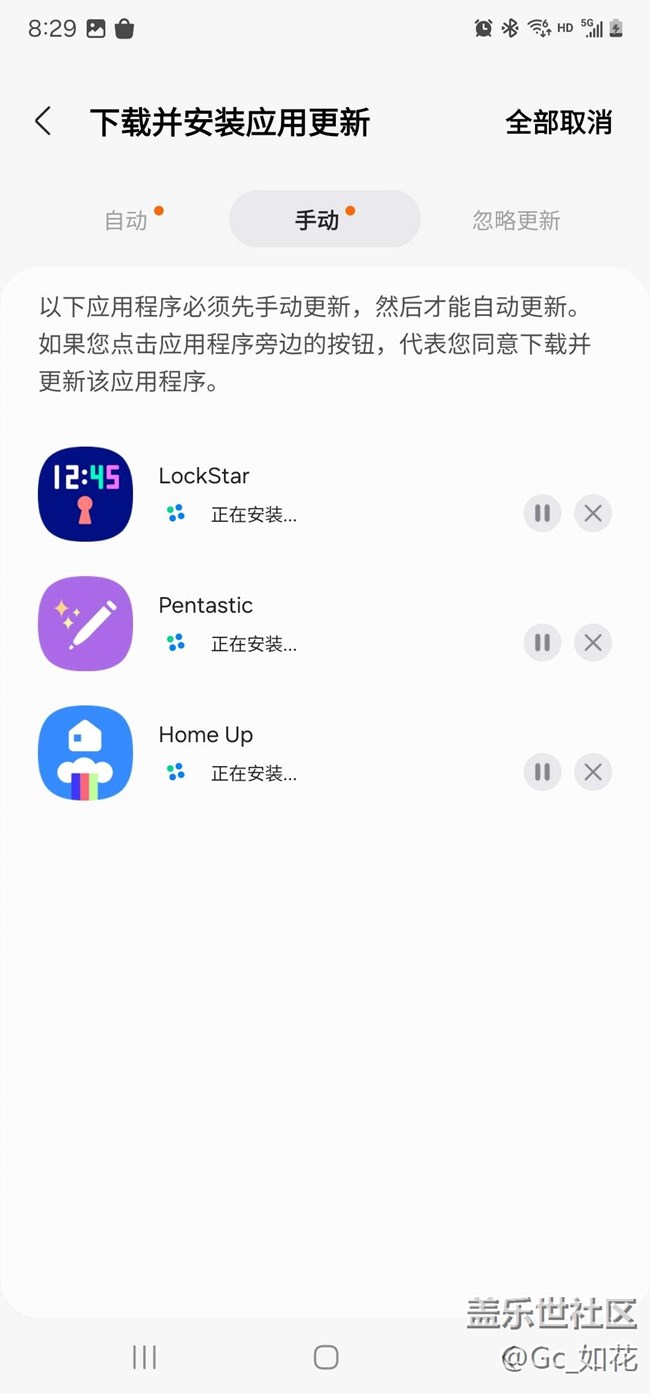Return to the home screen
Image resolution: width=650 pixels, height=1394 pixels.
(x=326, y=1356)
